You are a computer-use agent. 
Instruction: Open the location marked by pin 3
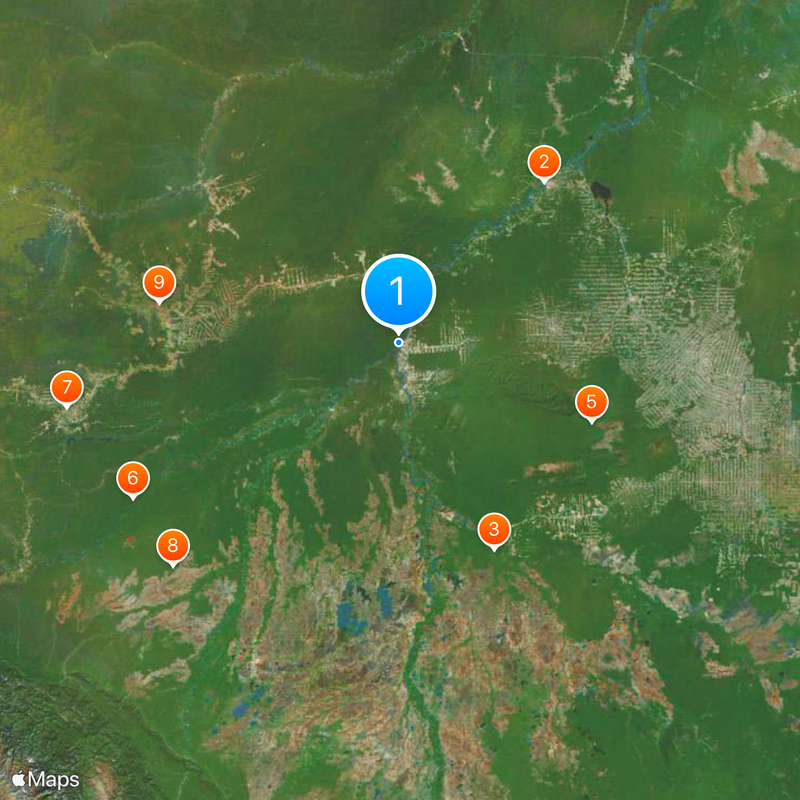click(x=494, y=528)
